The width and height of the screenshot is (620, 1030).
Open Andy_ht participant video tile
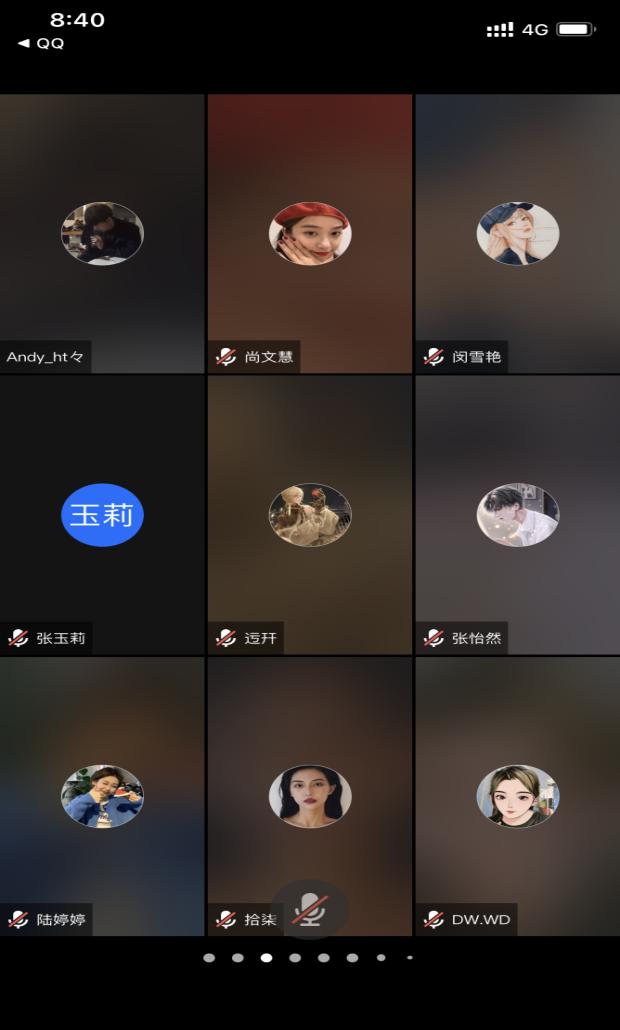pos(102,233)
